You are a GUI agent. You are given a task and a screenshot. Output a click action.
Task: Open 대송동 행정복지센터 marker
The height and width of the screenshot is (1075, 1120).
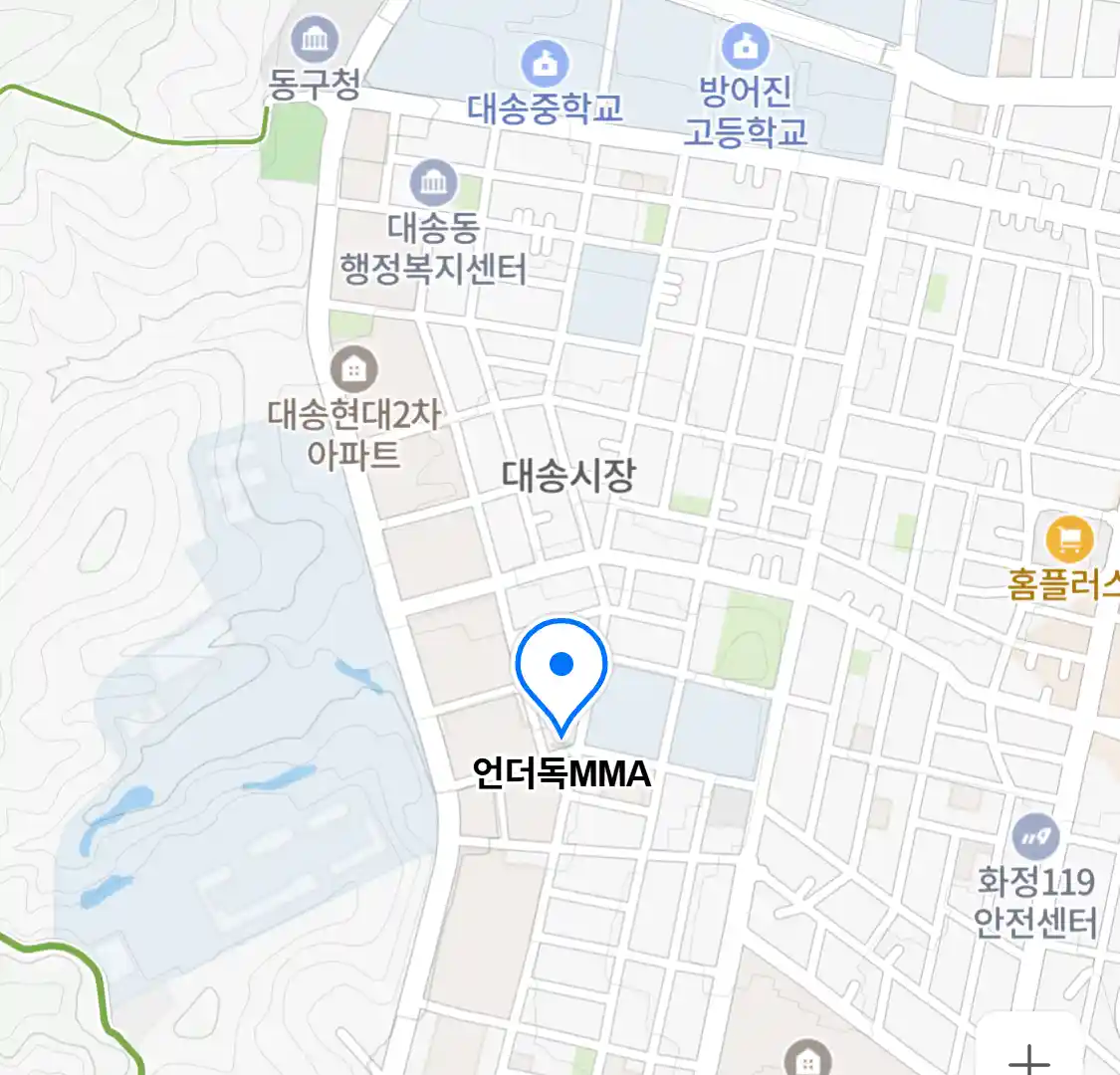[433, 183]
